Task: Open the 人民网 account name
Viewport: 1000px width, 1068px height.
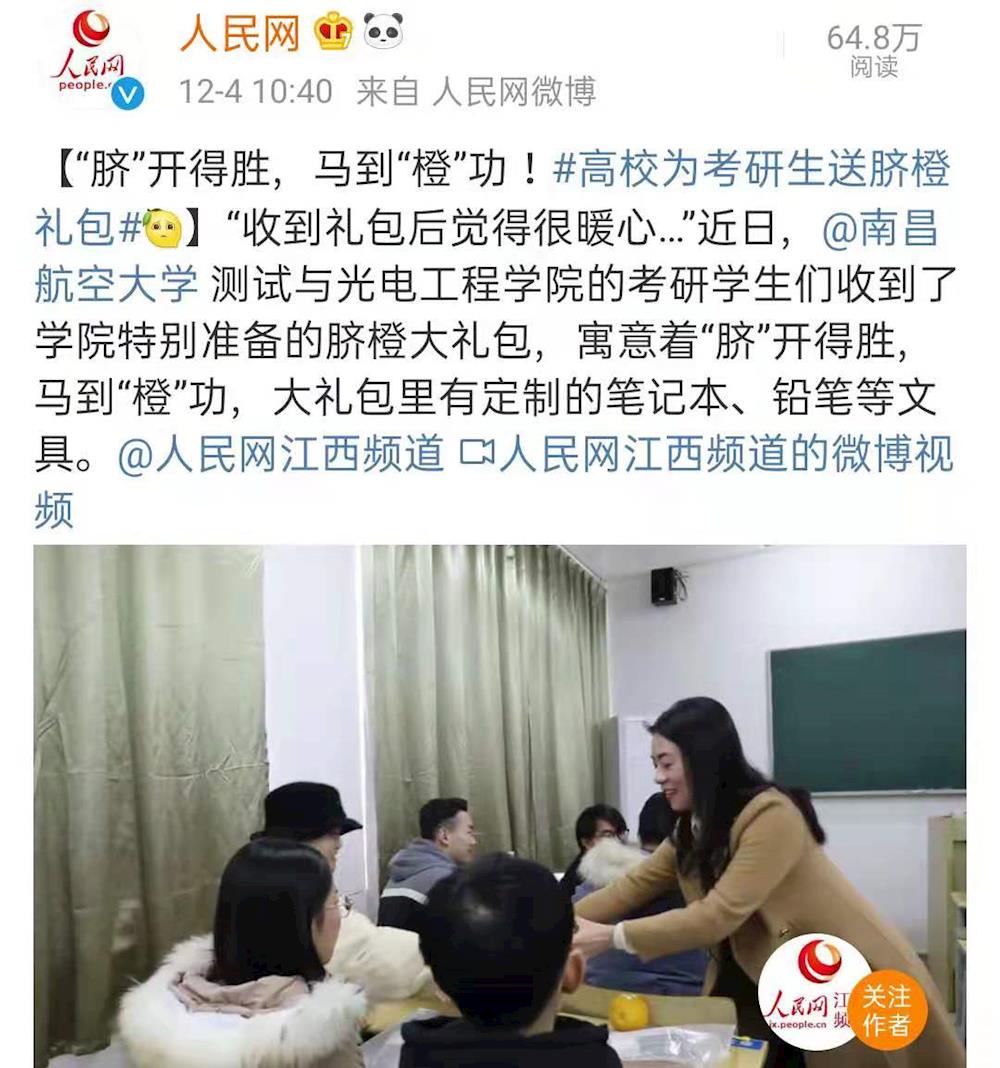Action: point(241,35)
